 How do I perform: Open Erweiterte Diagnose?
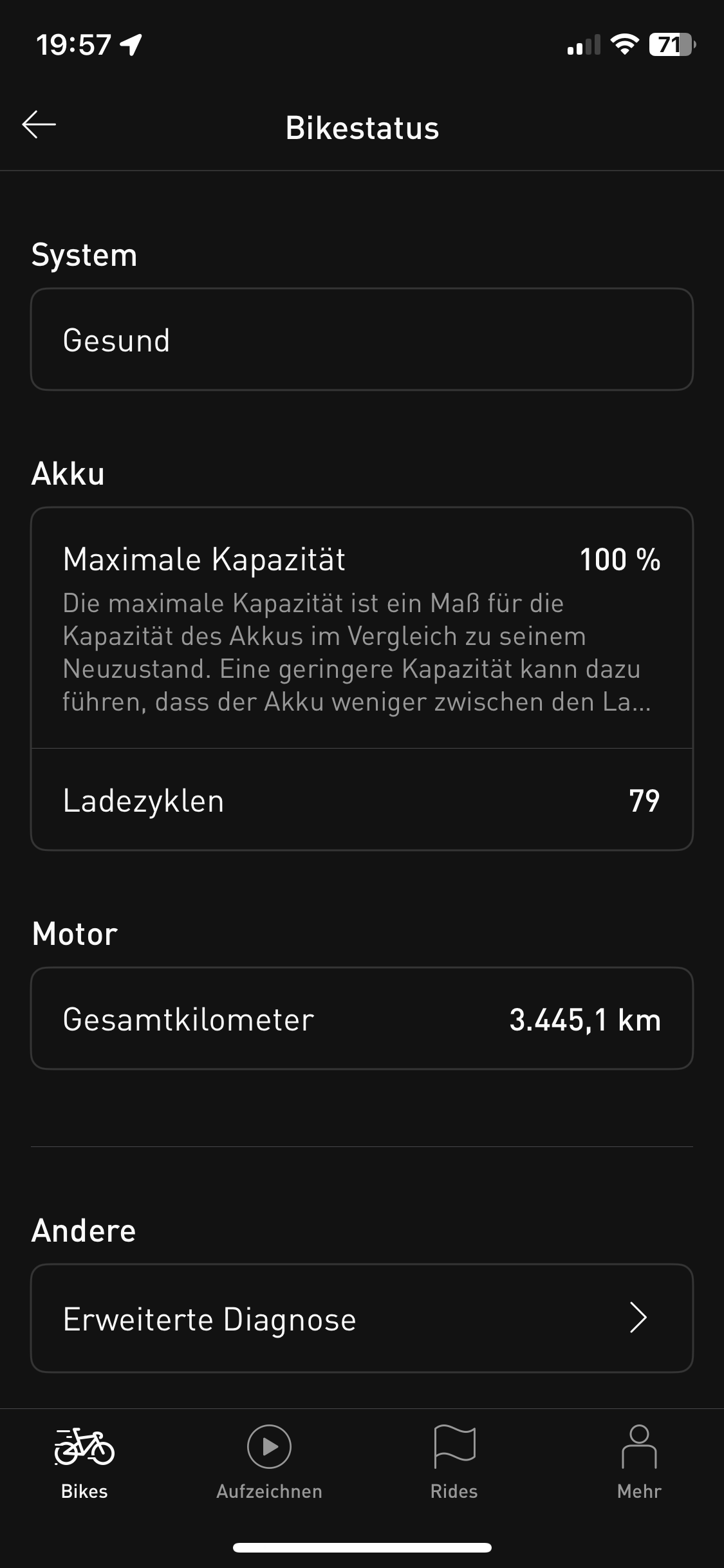click(x=362, y=1318)
